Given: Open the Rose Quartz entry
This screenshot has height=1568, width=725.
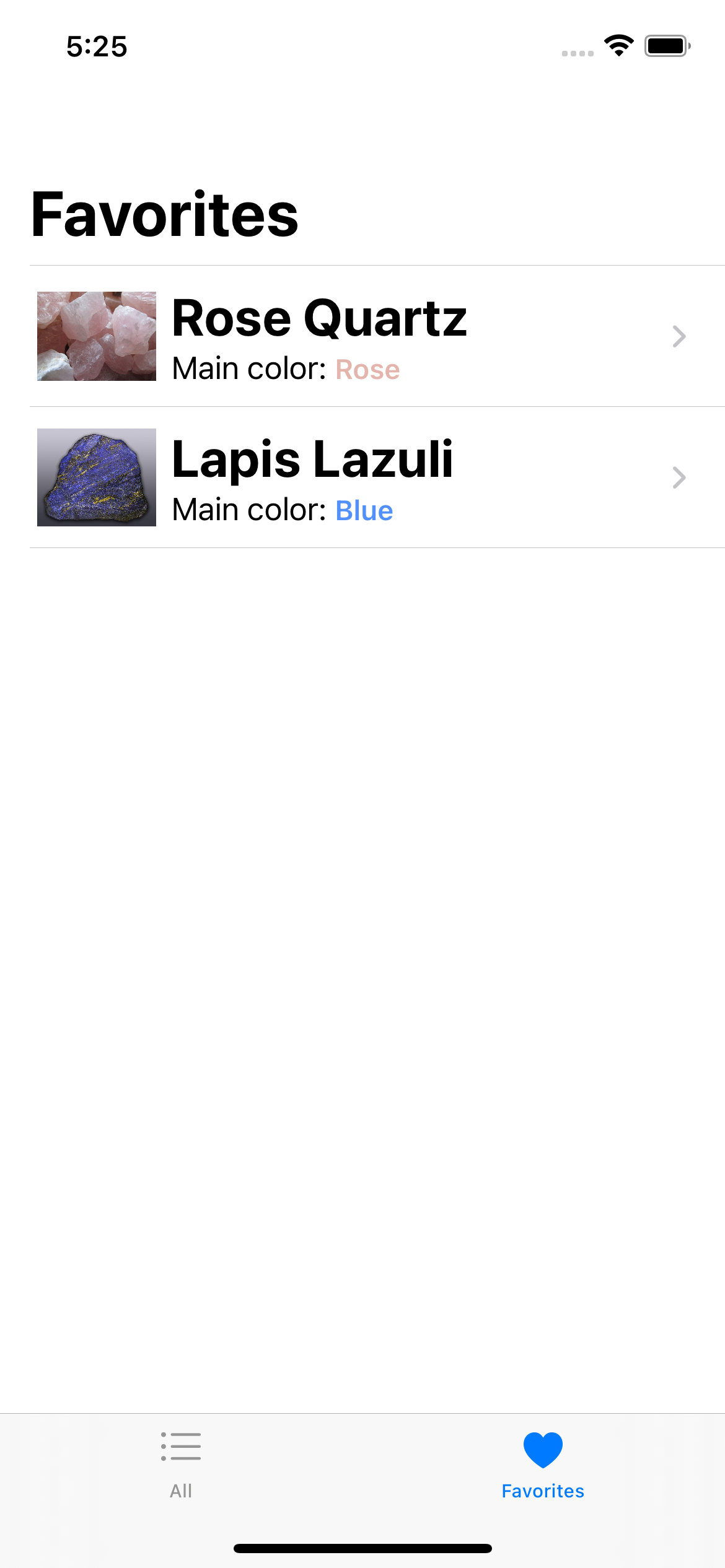Looking at the screenshot, I should pyautogui.click(x=362, y=336).
